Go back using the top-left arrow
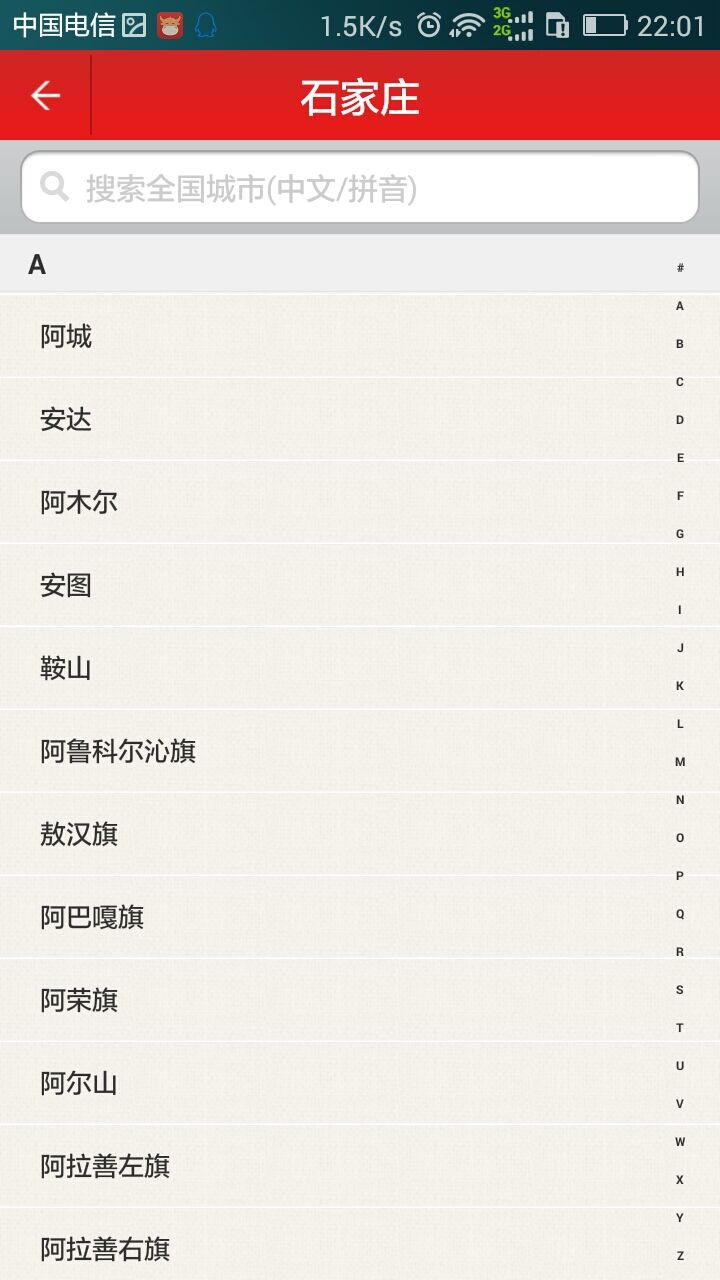Image resolution: width=720 pixels, height=1280 pixels. 45,95
